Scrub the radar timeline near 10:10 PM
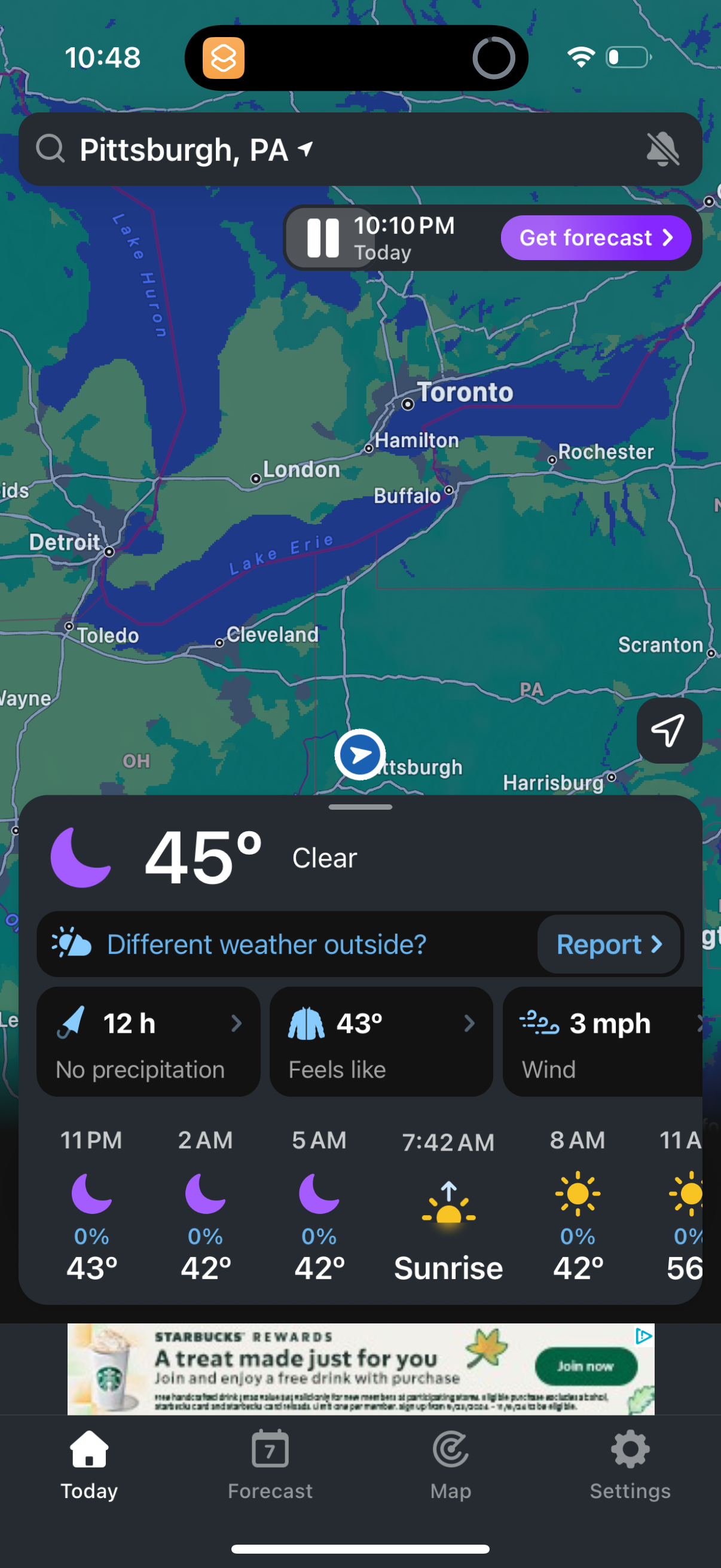Screen dimensions: 721x1568 point(404,237)
